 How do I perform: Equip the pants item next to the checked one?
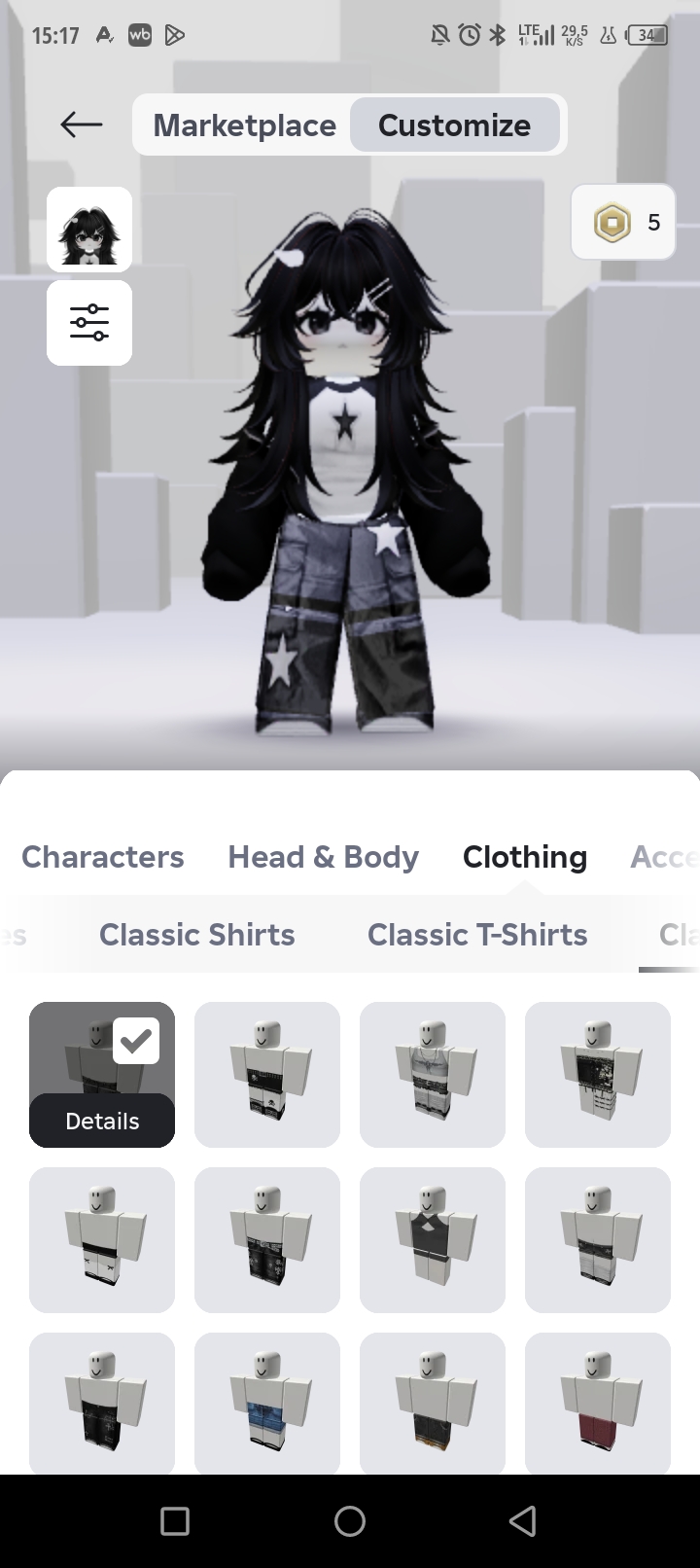(x=267, y=1075)
